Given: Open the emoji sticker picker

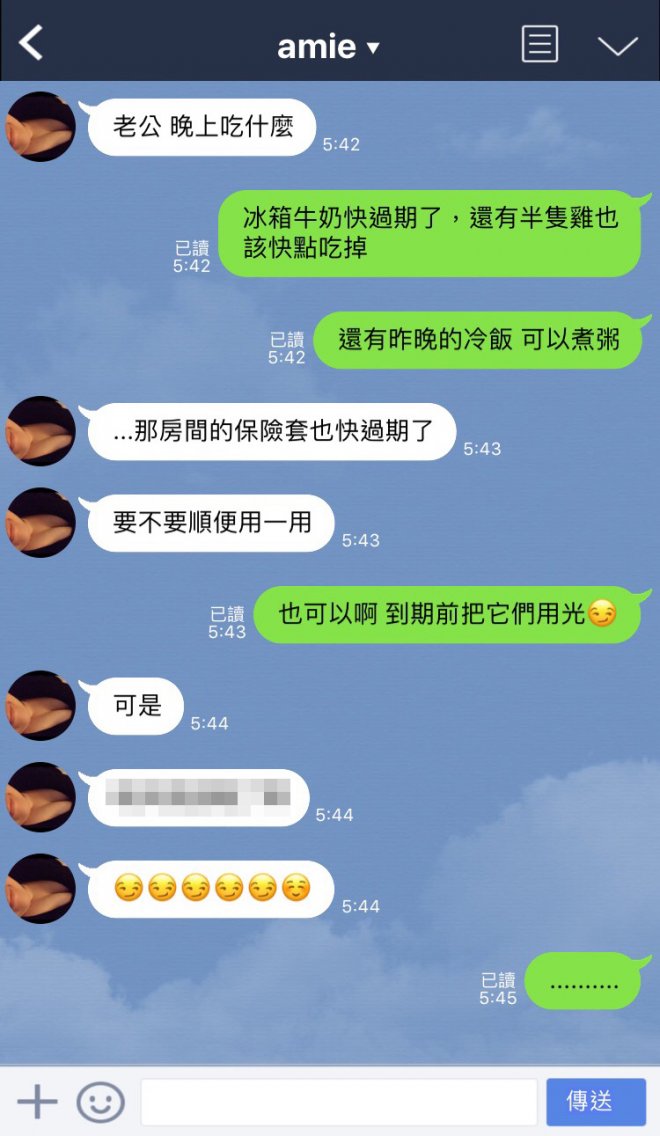Looking at the screenshot, I should 100,1102.
